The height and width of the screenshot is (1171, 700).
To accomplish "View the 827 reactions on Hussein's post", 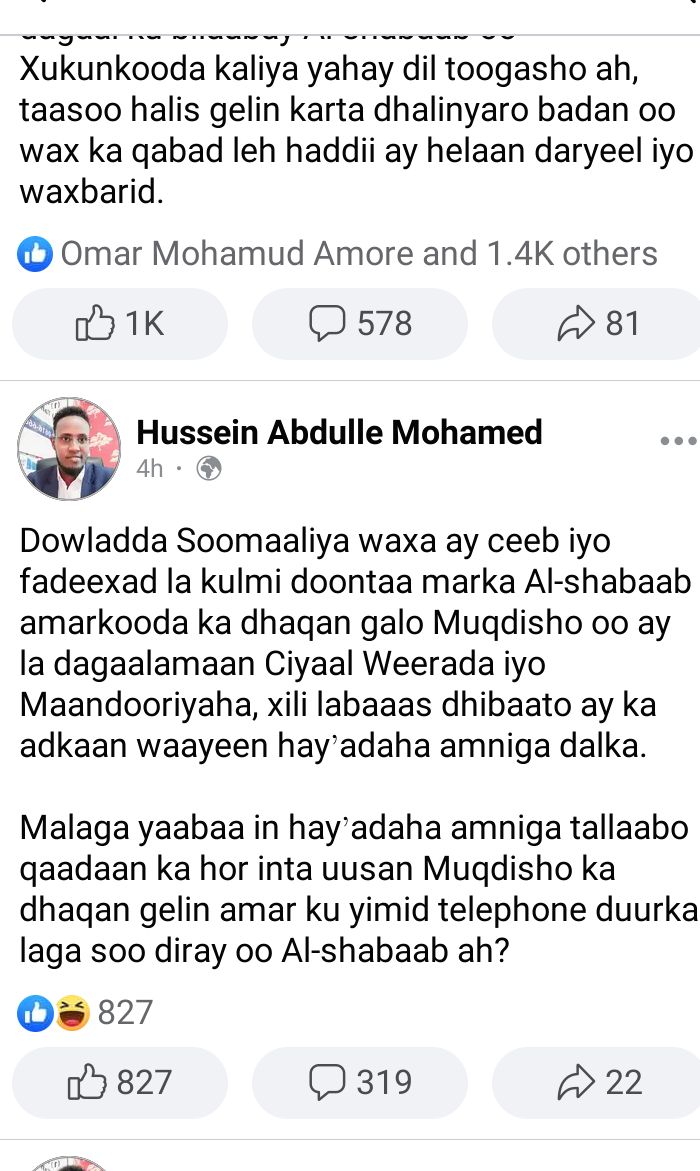I will [86, 1013].
